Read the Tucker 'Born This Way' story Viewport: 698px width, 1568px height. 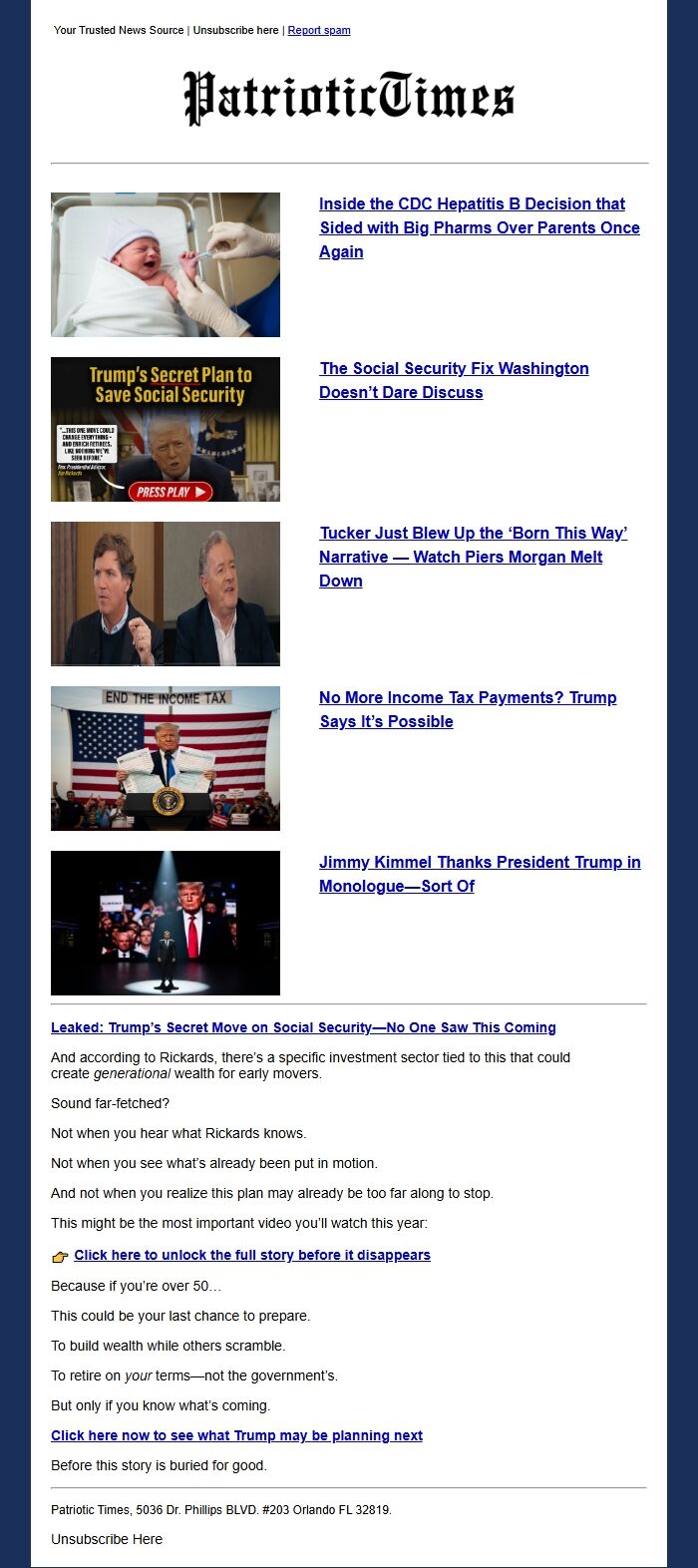[x=473, y=557]
